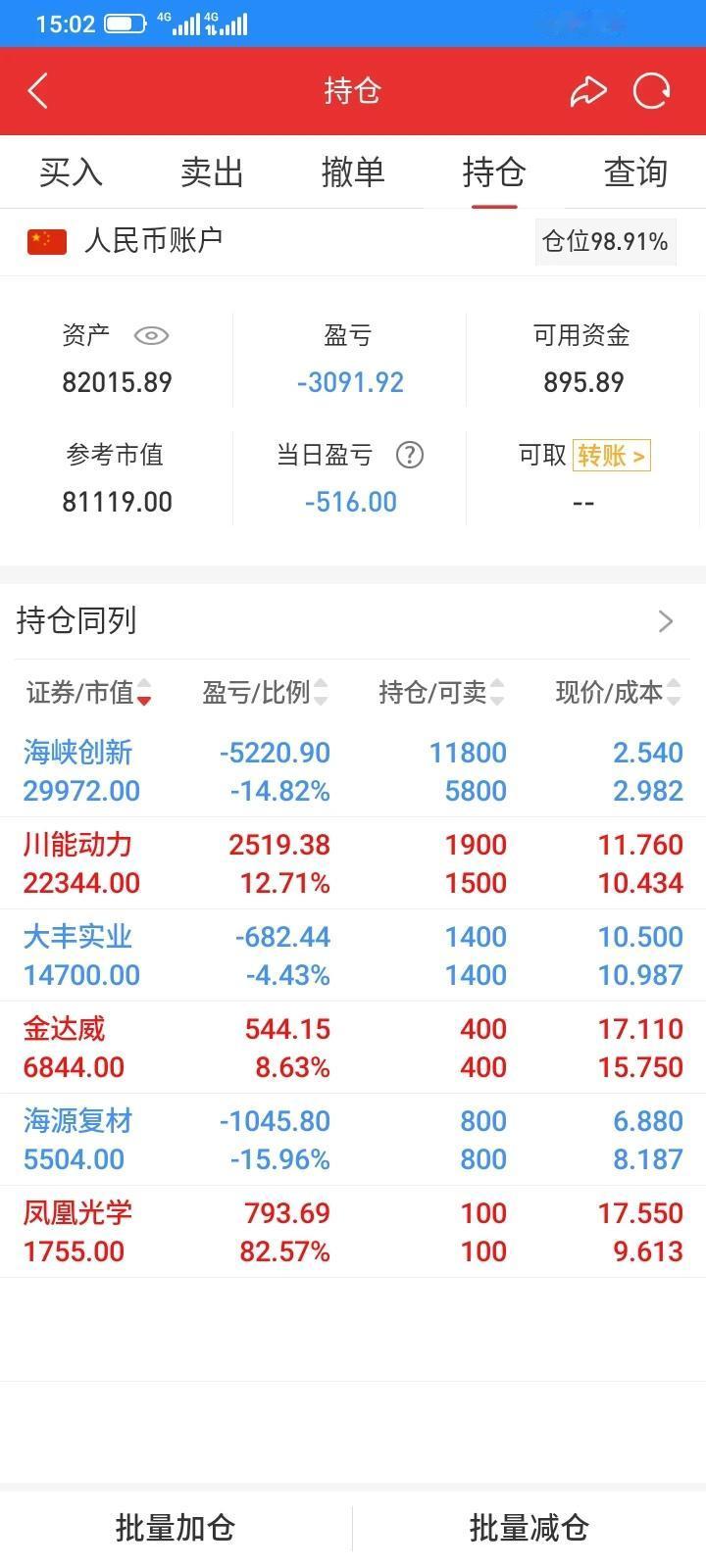Tap 批量加仓 to add positions in bulk

click(176, 1528)
